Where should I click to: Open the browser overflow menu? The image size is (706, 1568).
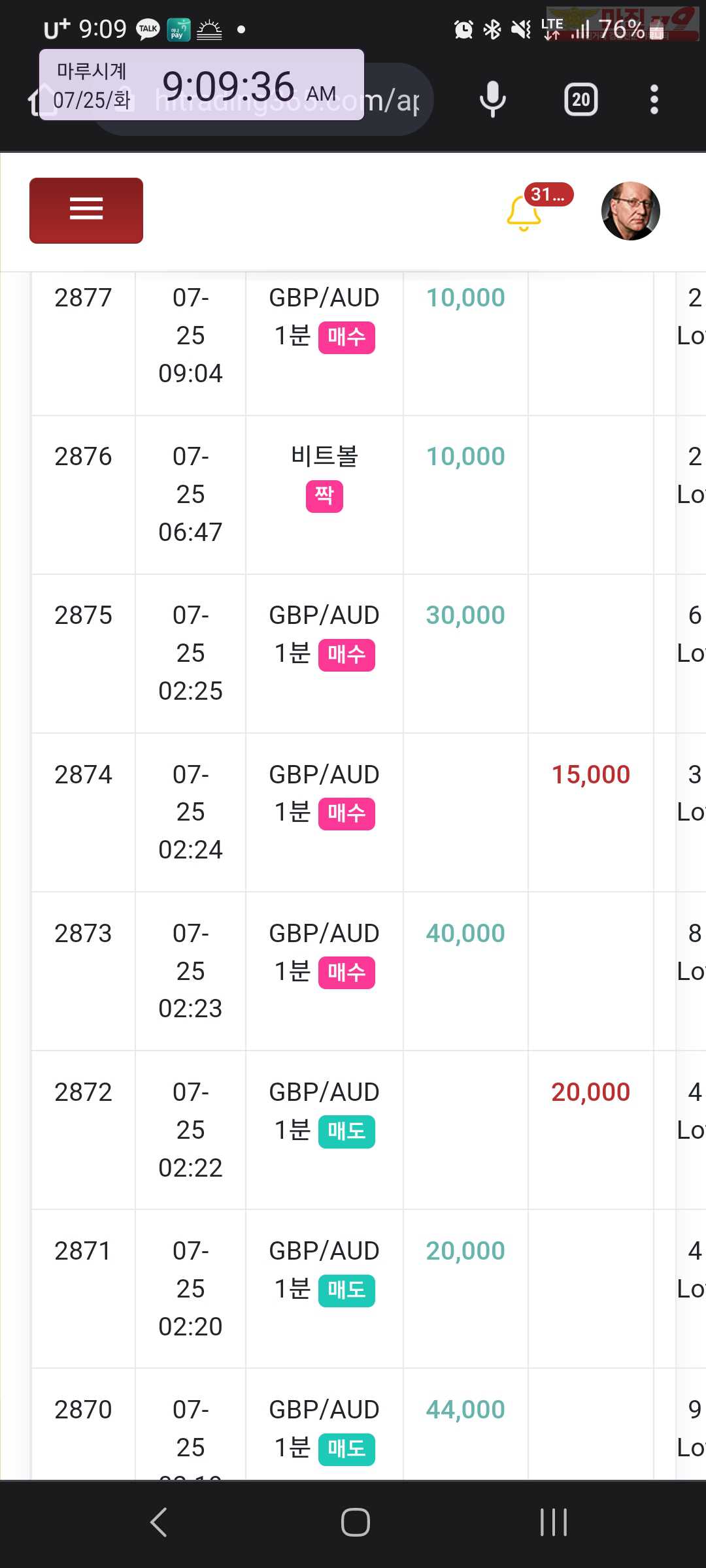pos(654,100)
